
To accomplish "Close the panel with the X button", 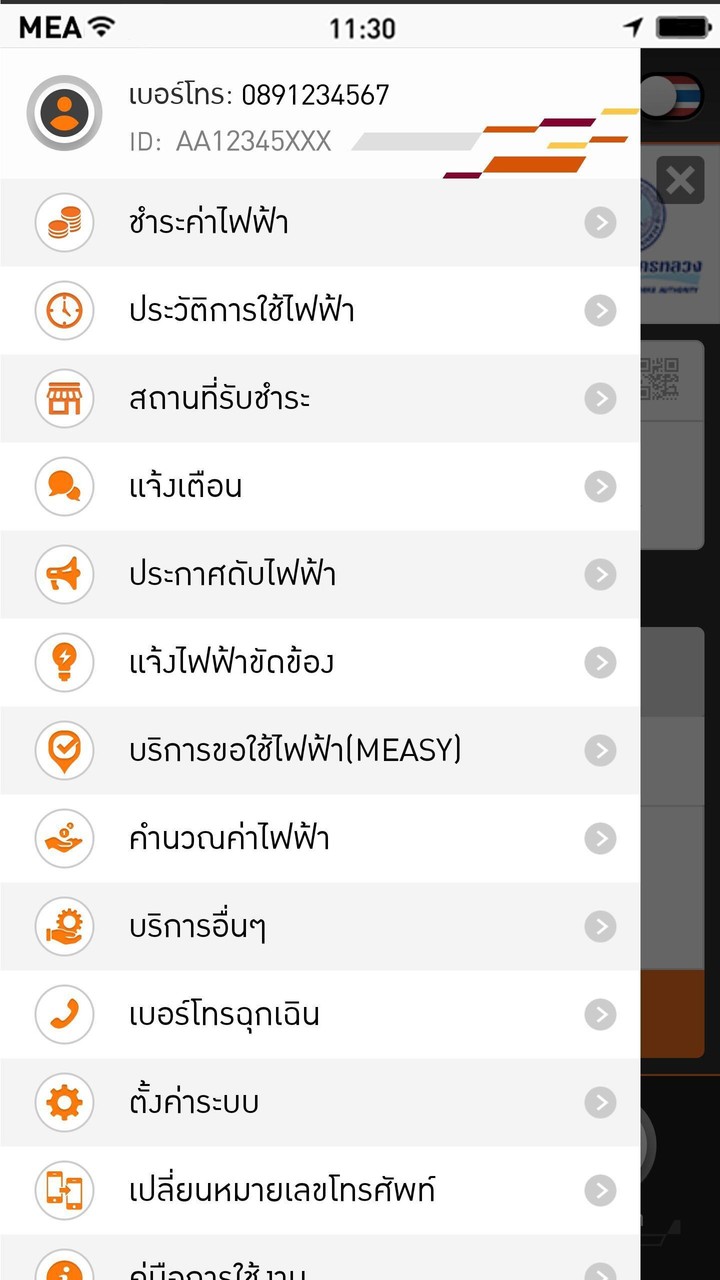I will 680,181.
